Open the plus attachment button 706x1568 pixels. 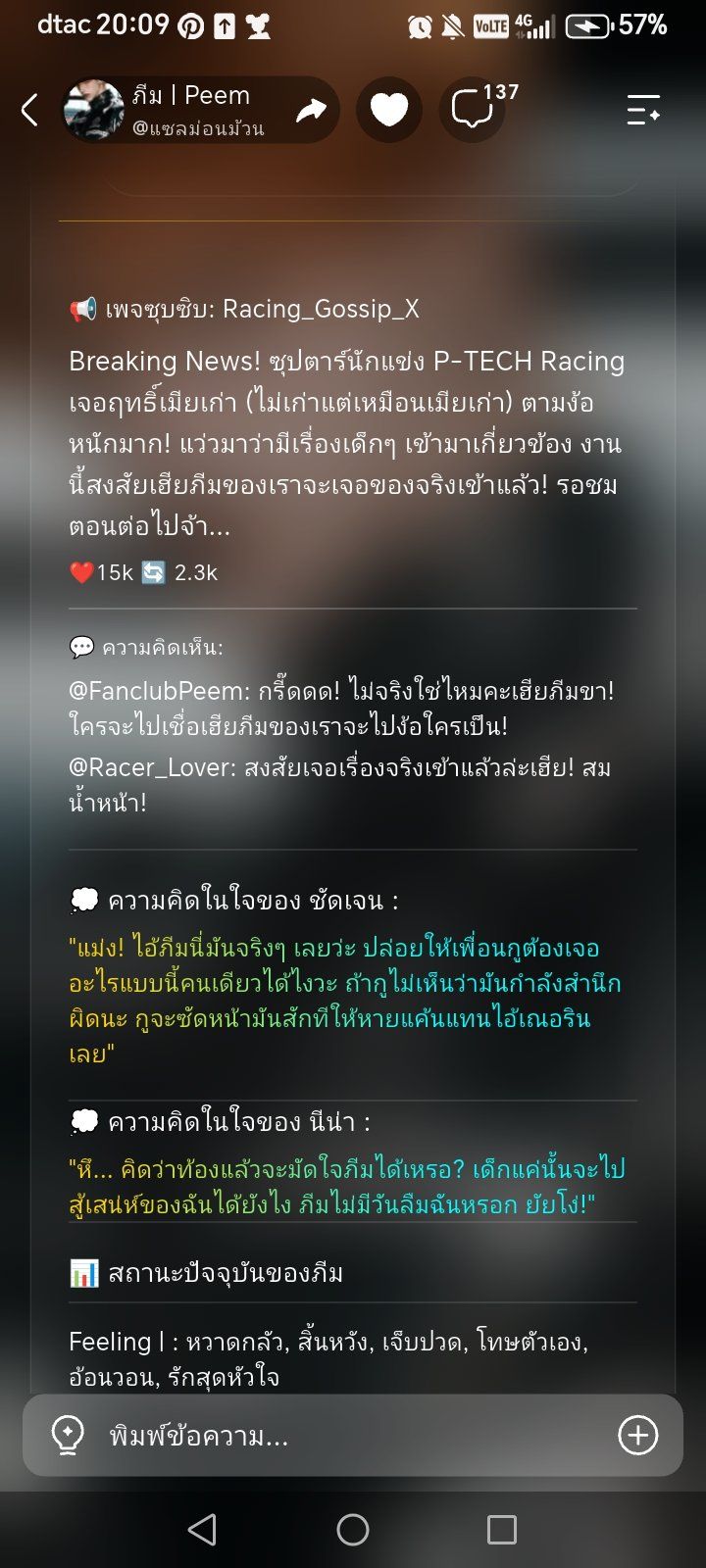tap(637, 1436)
